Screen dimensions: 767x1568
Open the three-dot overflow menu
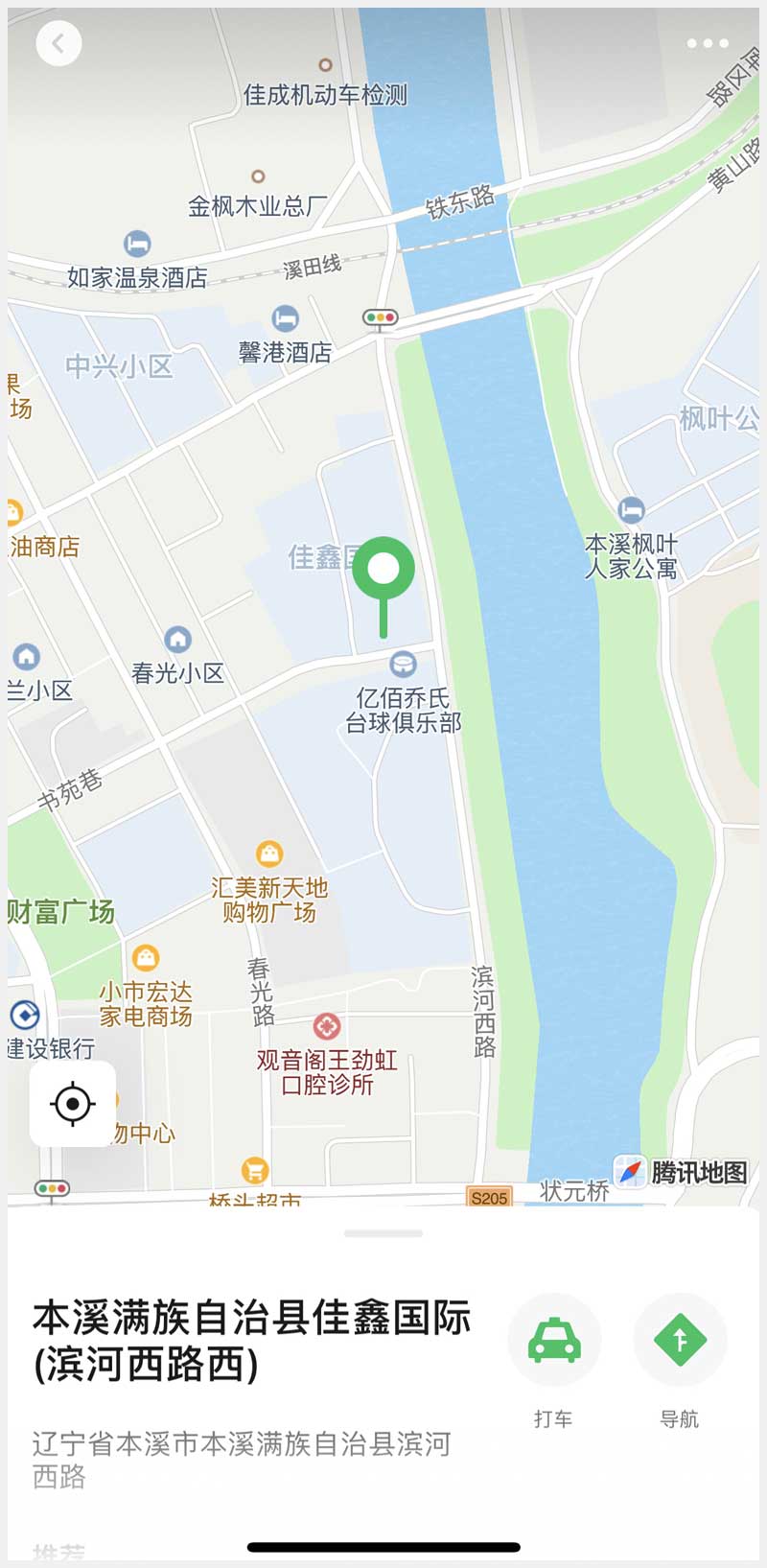(x=708, y=43)
